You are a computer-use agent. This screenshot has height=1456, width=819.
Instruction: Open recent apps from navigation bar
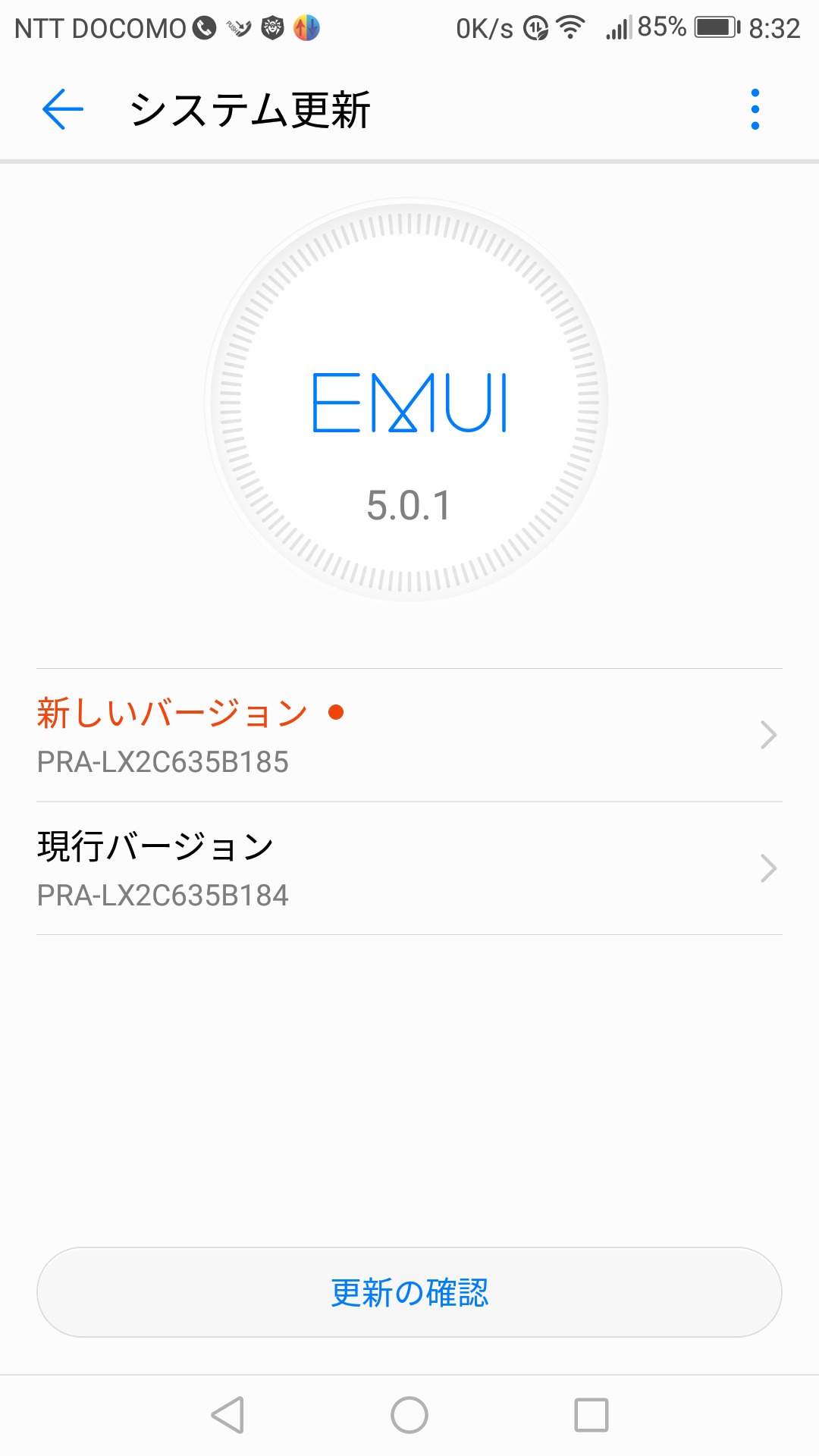591,1415
